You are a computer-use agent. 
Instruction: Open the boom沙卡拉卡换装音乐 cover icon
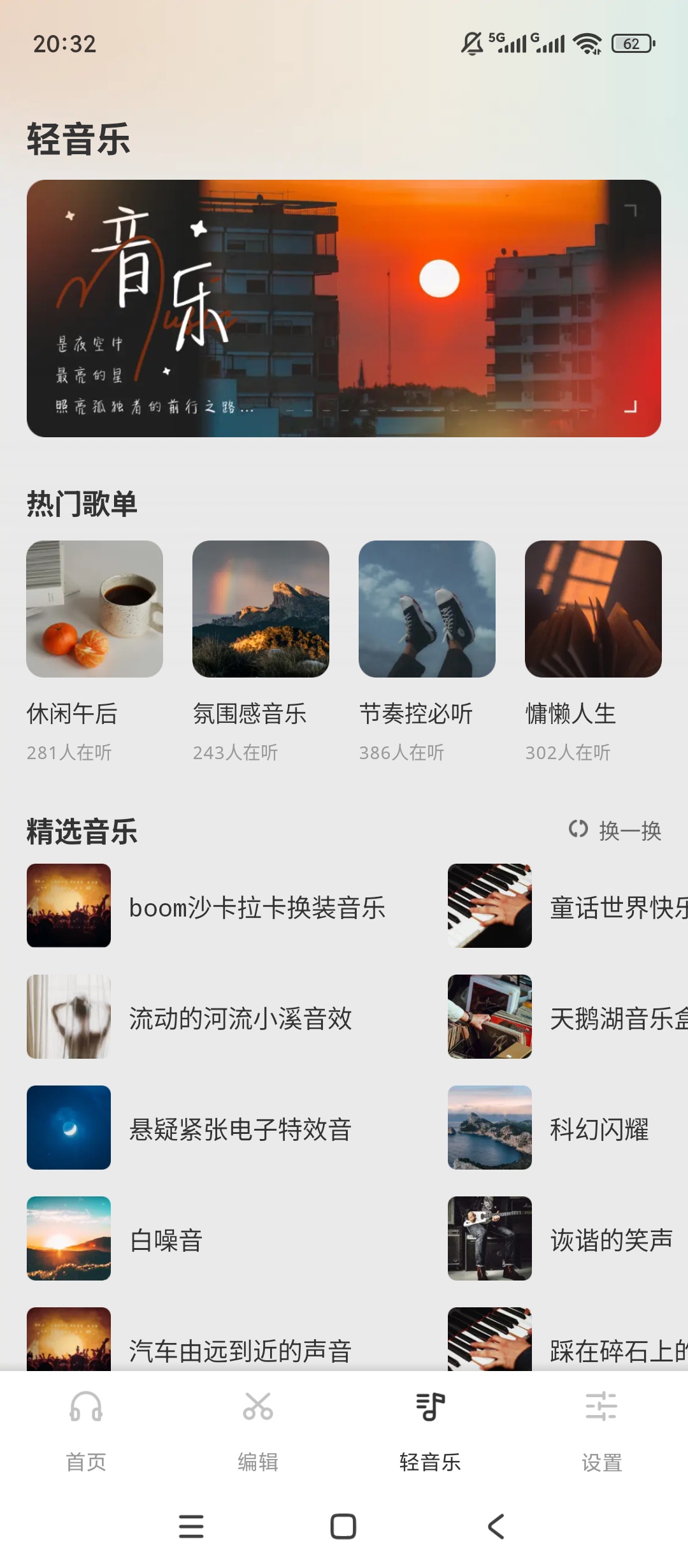[x=69, y=904]
